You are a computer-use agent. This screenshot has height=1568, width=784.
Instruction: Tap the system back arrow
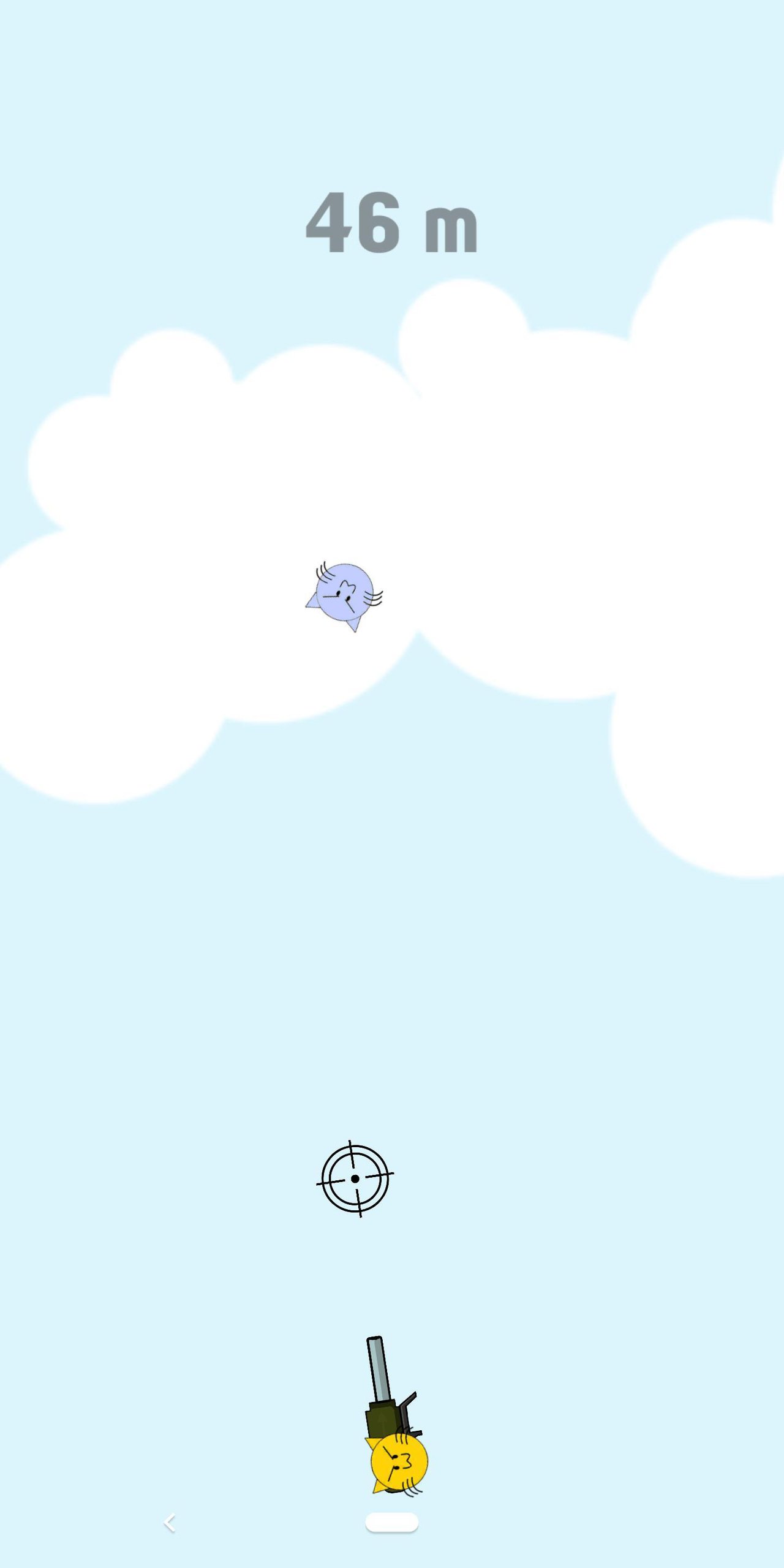170,1523
